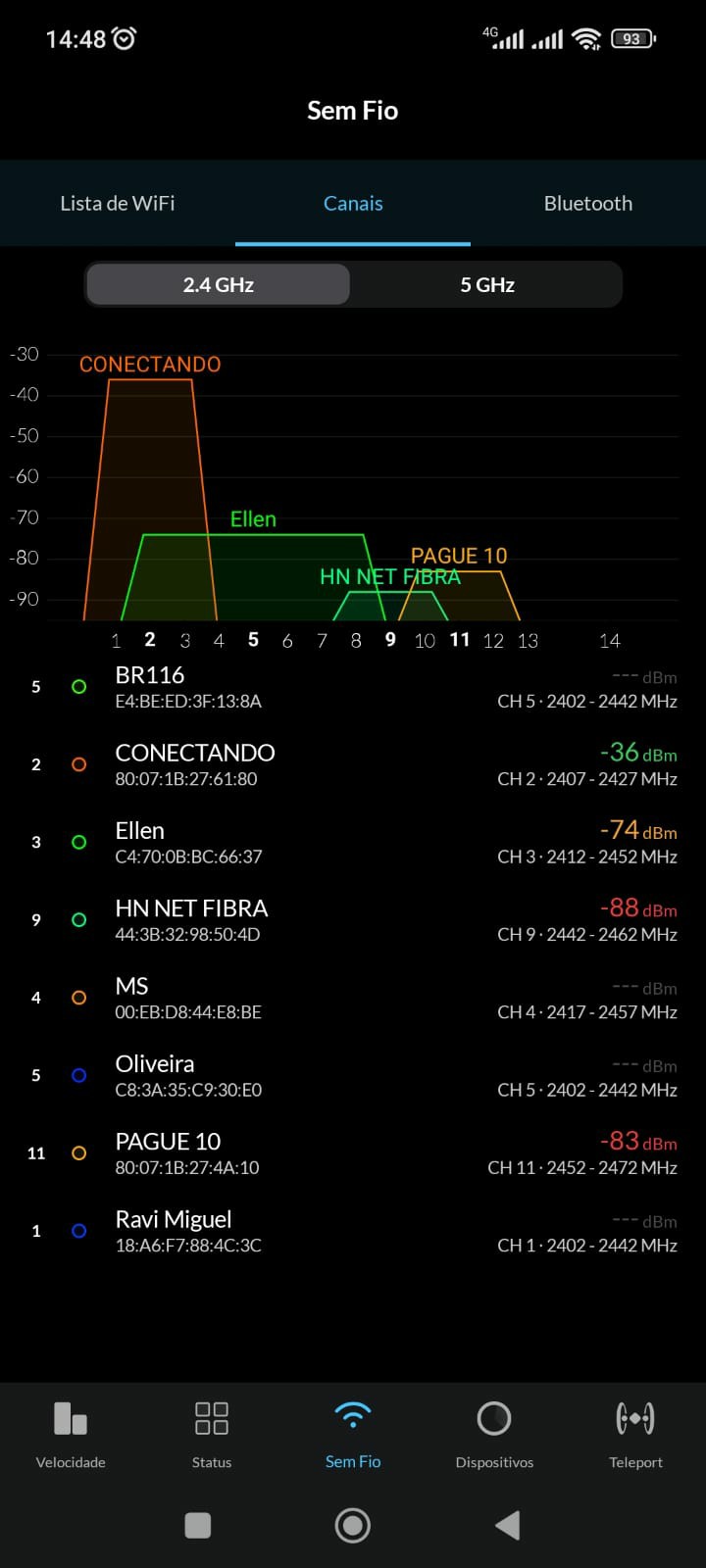This screenshot has width=706, height=1568.
Task: Tap the system home button
Action: [x=353, y=1525]
